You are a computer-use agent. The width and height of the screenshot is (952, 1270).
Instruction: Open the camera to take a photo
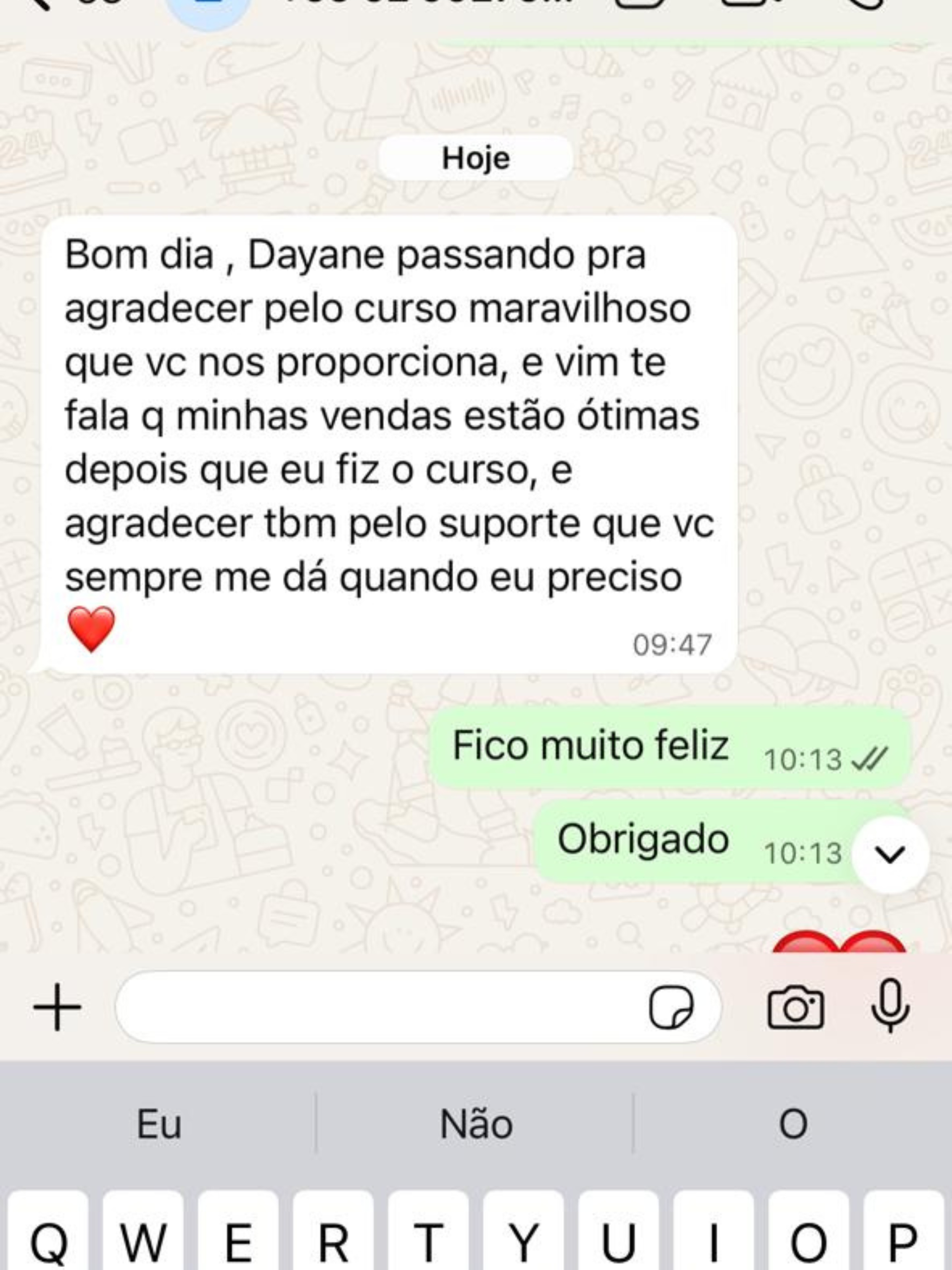[x=795, y=1008]
